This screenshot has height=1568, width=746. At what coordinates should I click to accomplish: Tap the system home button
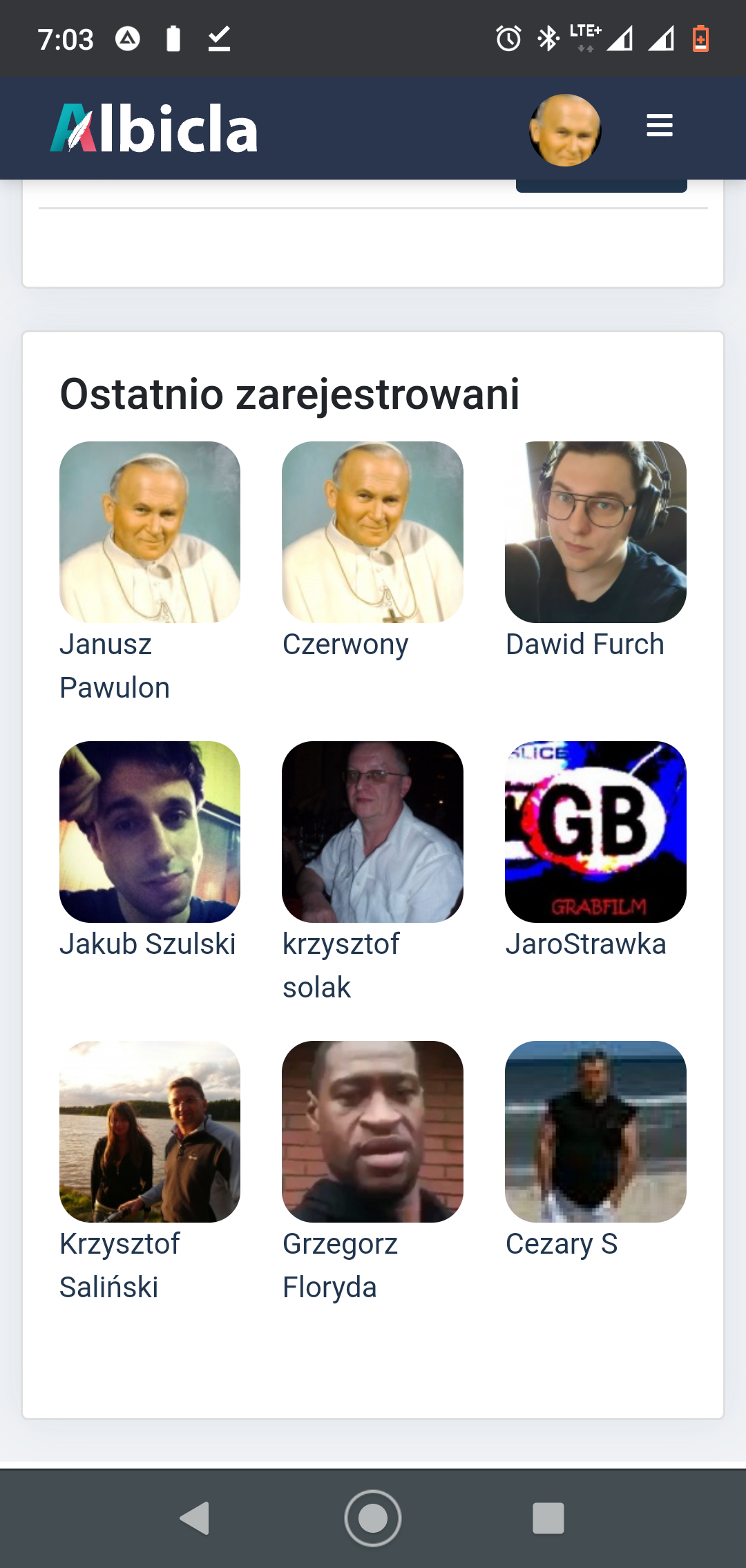point(373,1518)
